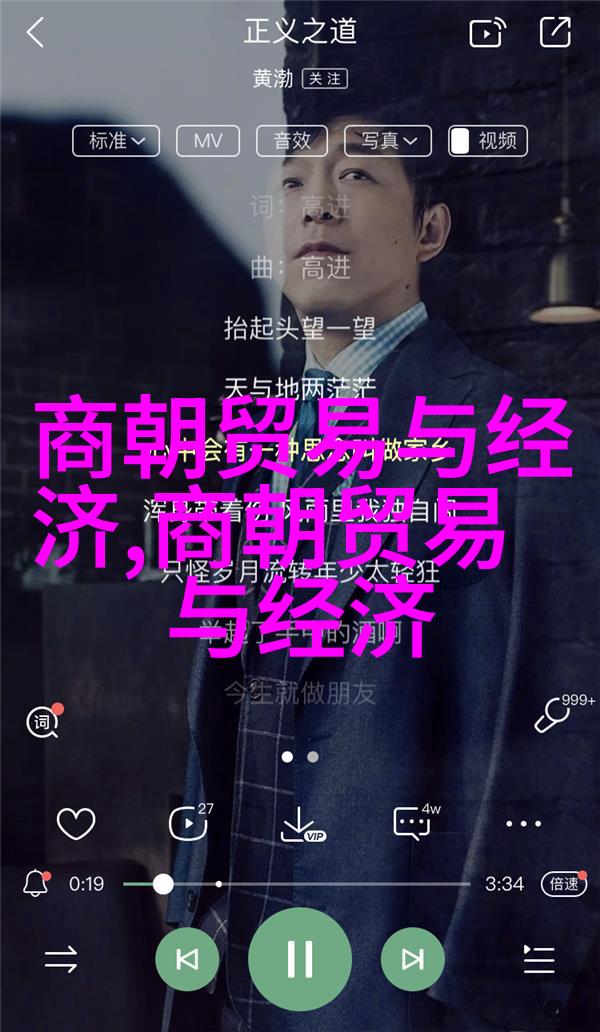Screen dimensions: 600x1032
Task: Expand the 写真 dropdown
Action: (x=389, y=141)
